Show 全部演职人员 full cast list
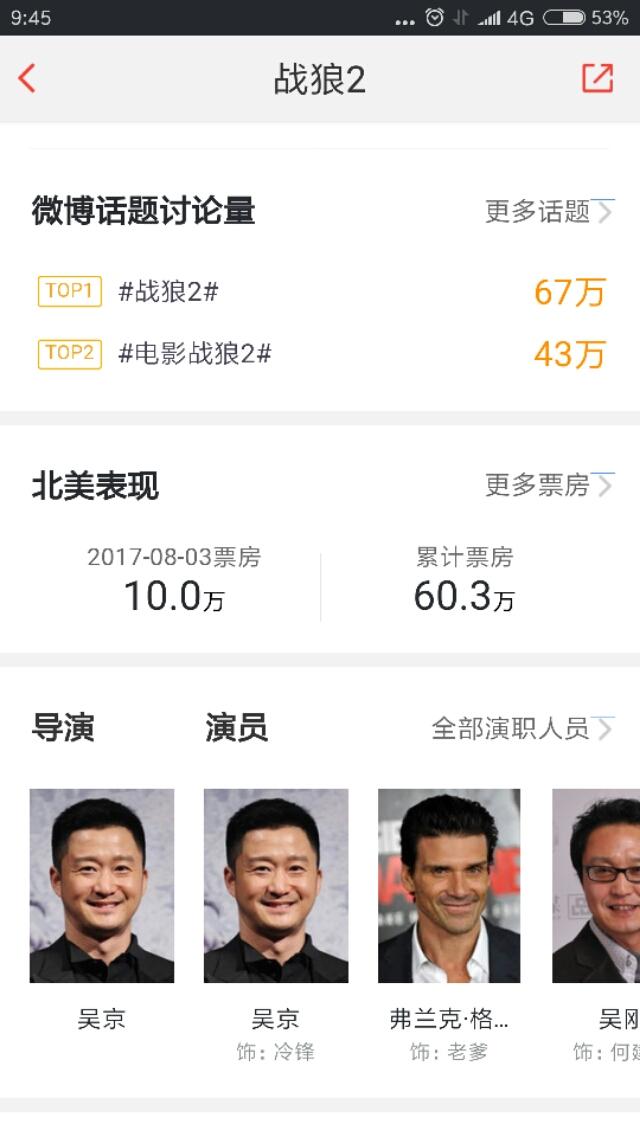Screen dimensions: 640x1137 pyautogui.click(x=521, y=728)
